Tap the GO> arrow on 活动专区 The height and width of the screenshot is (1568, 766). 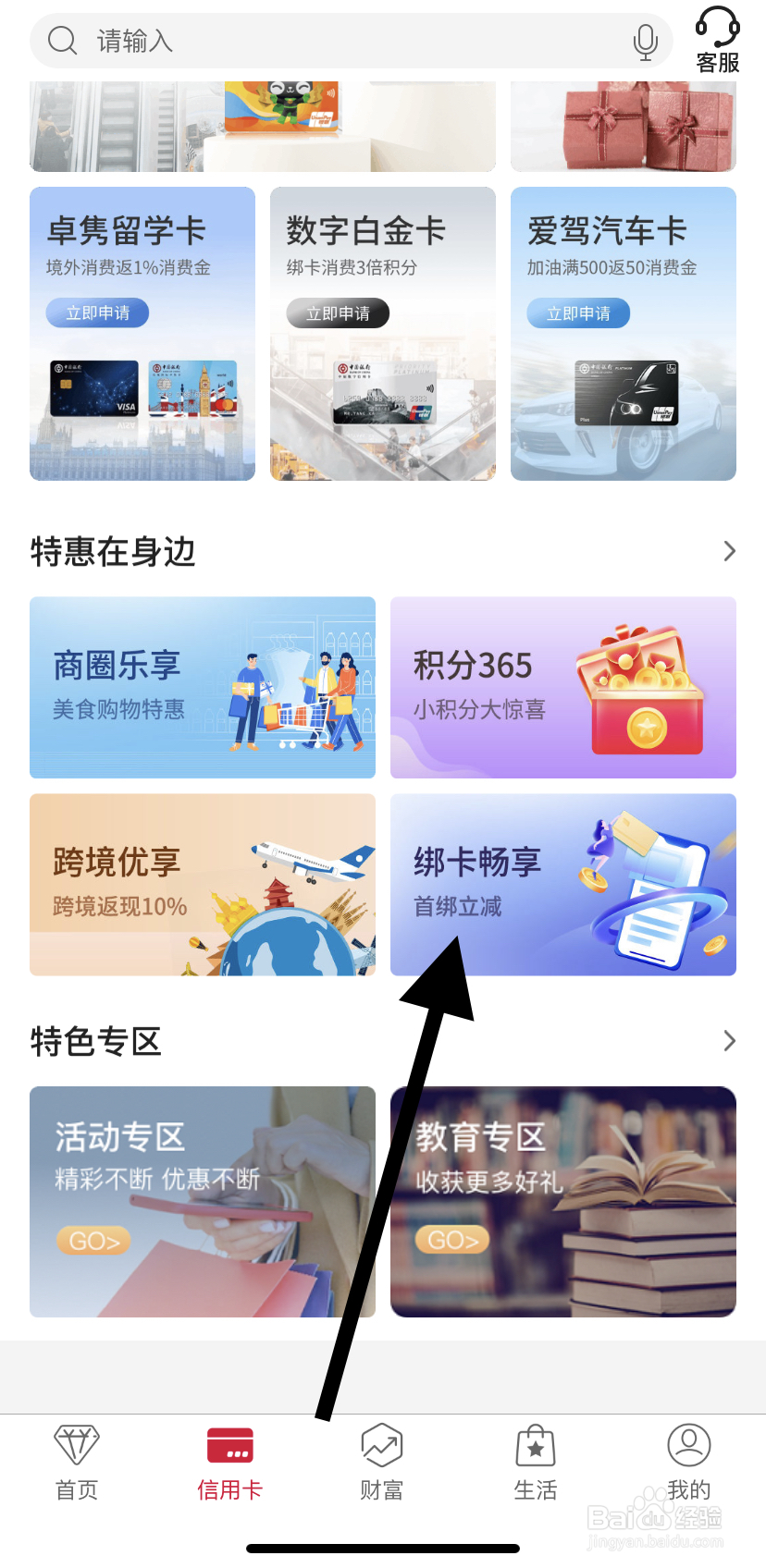[x=91, y=1241]
